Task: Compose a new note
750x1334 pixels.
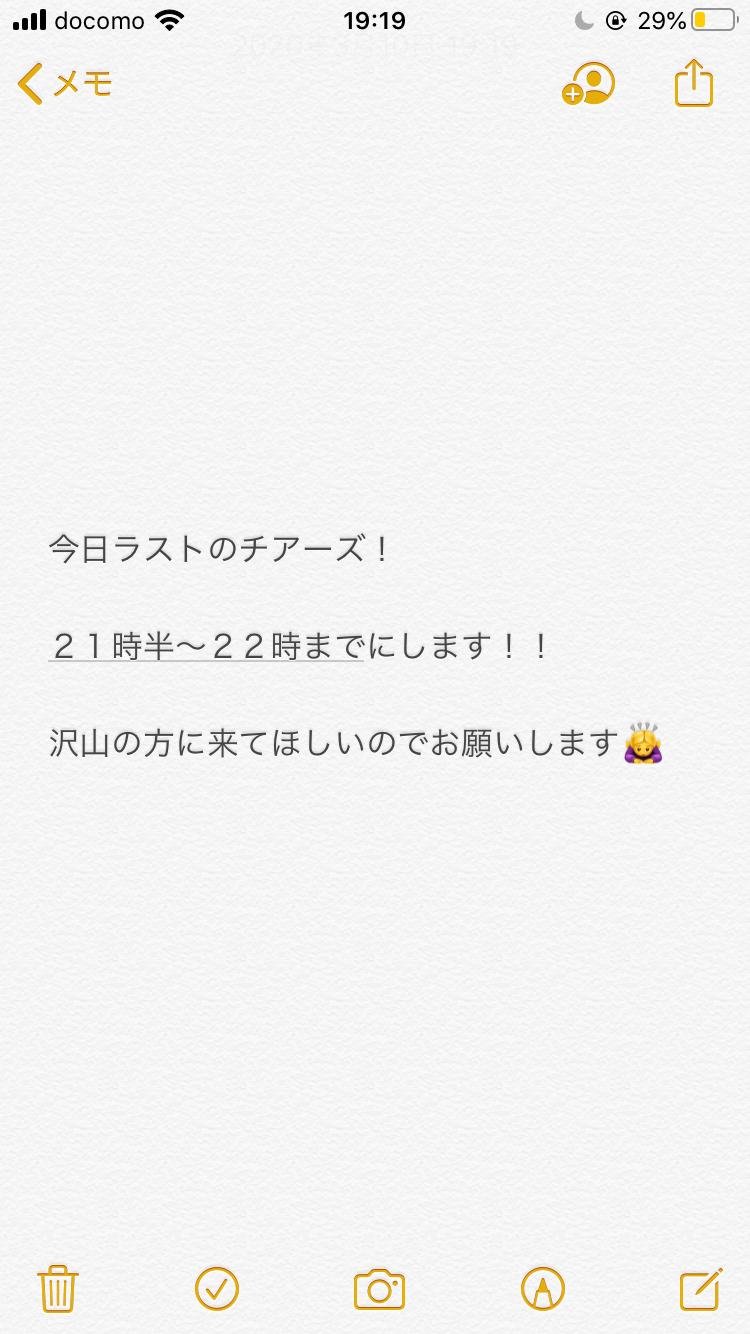Action: [x=700, y=1288]
